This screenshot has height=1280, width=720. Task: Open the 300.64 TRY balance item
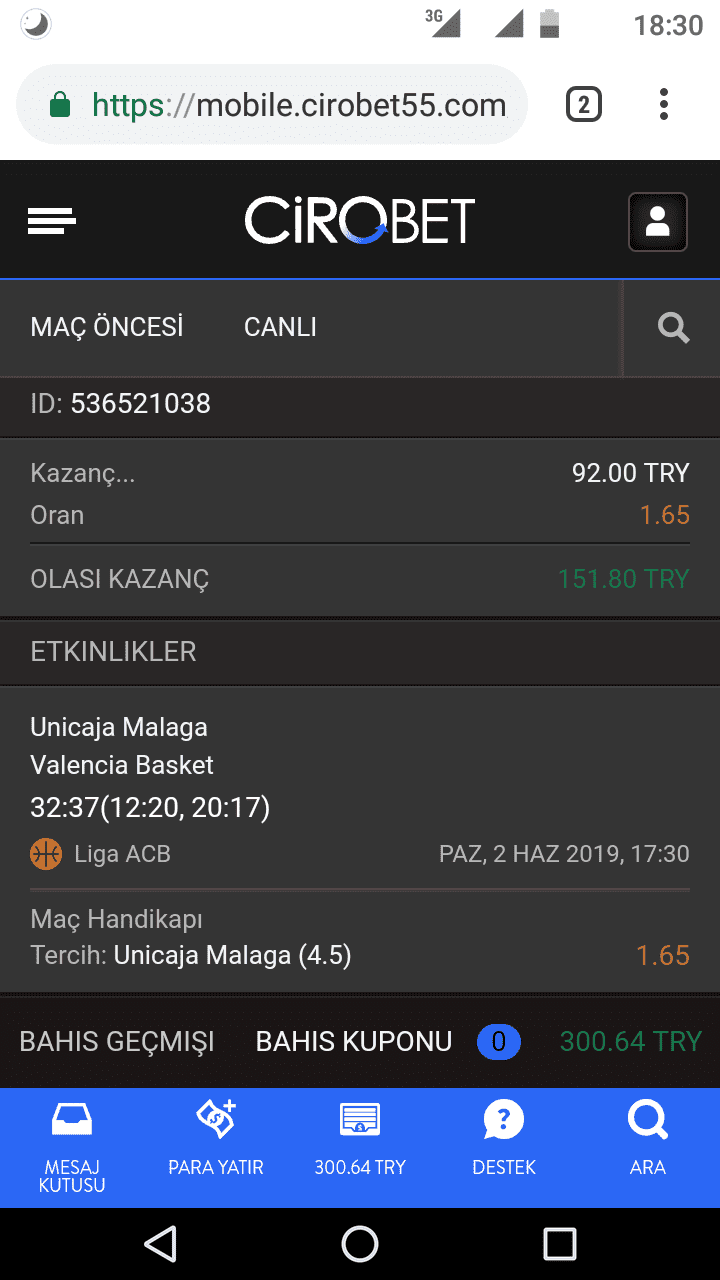coord(360,1139)
